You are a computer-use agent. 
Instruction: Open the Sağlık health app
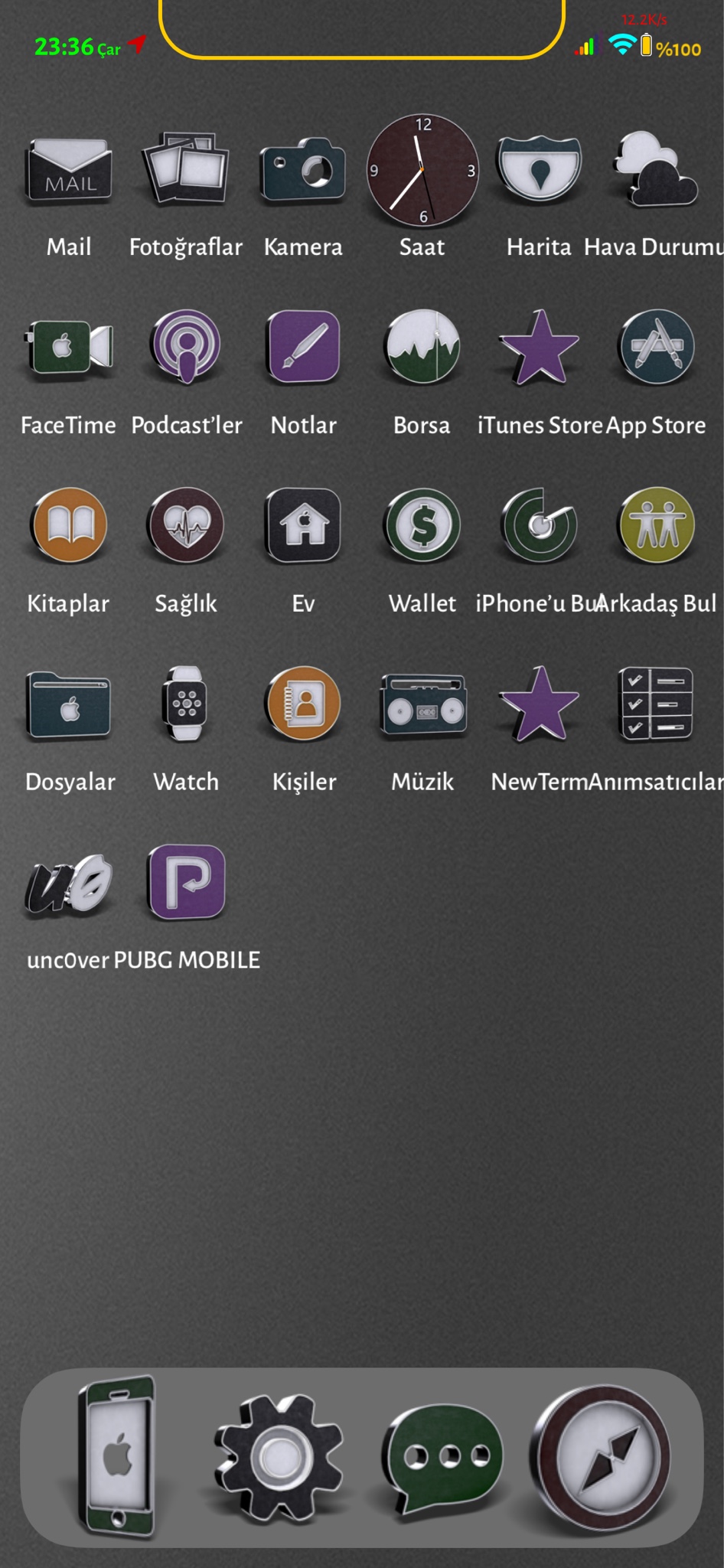click(186, 525)
